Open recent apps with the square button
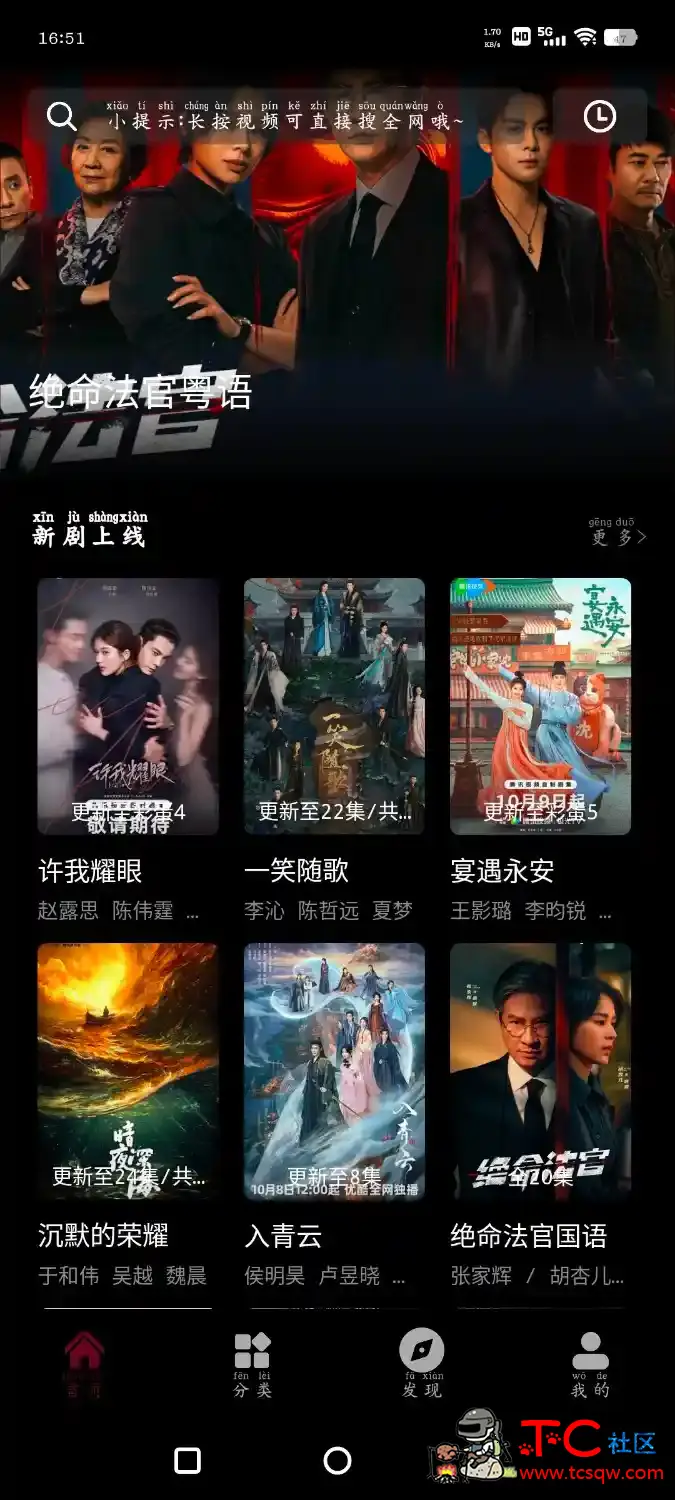 (x=187, y=1461)
